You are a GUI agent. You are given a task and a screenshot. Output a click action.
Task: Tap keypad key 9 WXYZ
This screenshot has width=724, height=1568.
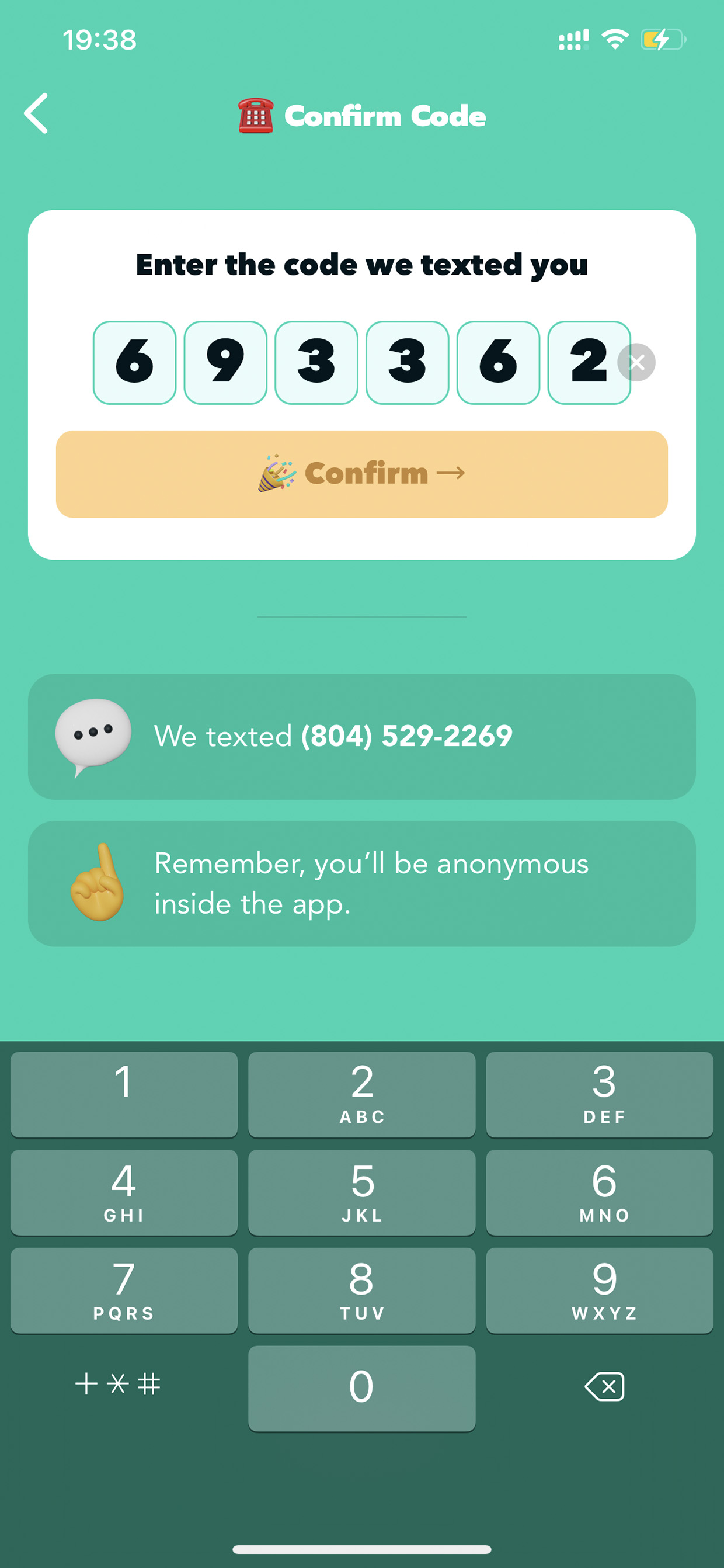600,1290
